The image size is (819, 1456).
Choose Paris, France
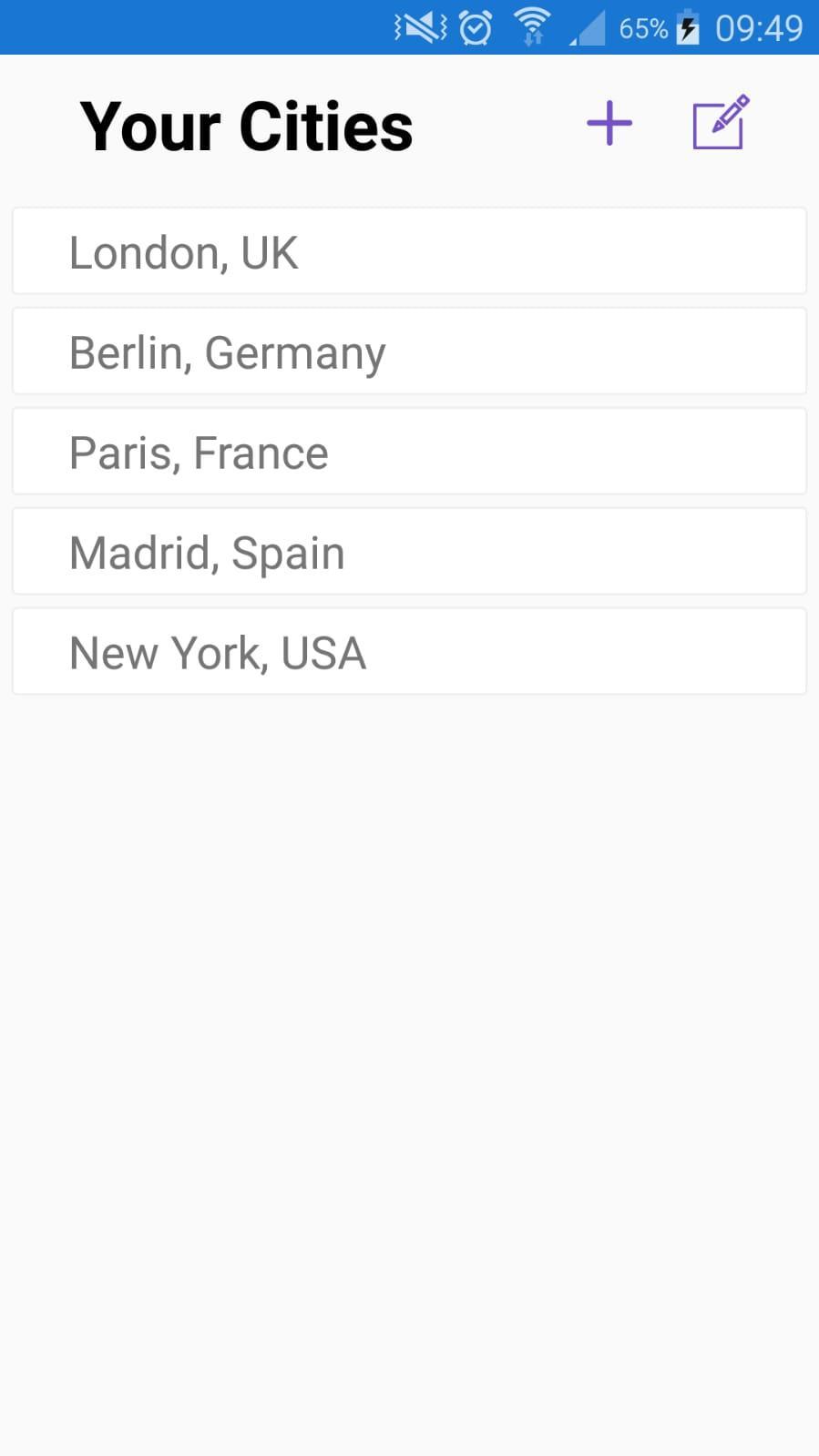409,452
